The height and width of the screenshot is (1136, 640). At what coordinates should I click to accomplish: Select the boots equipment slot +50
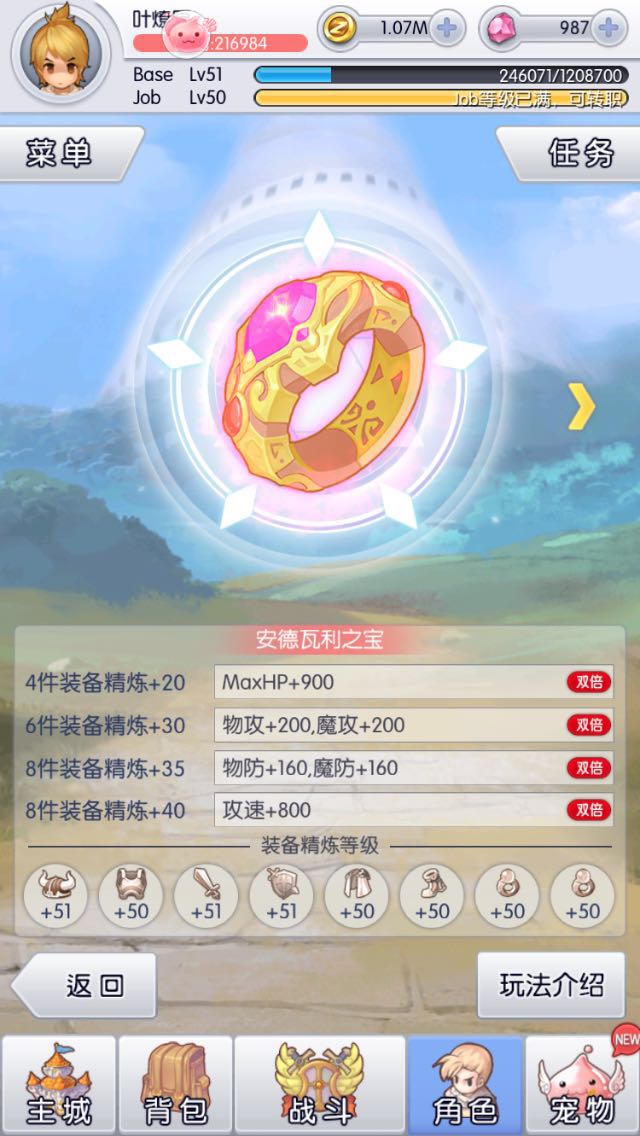[432, 895]
